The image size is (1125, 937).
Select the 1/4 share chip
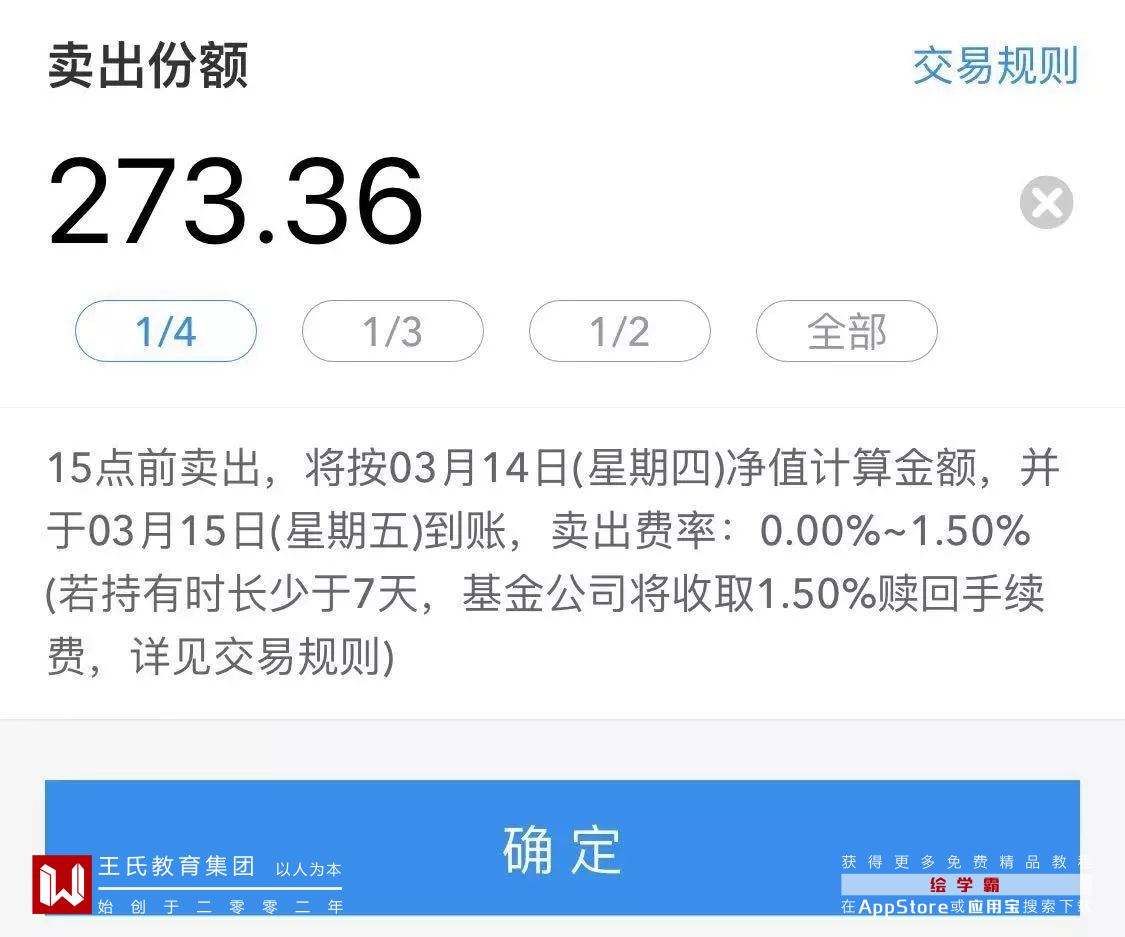[x=166, y=331]
